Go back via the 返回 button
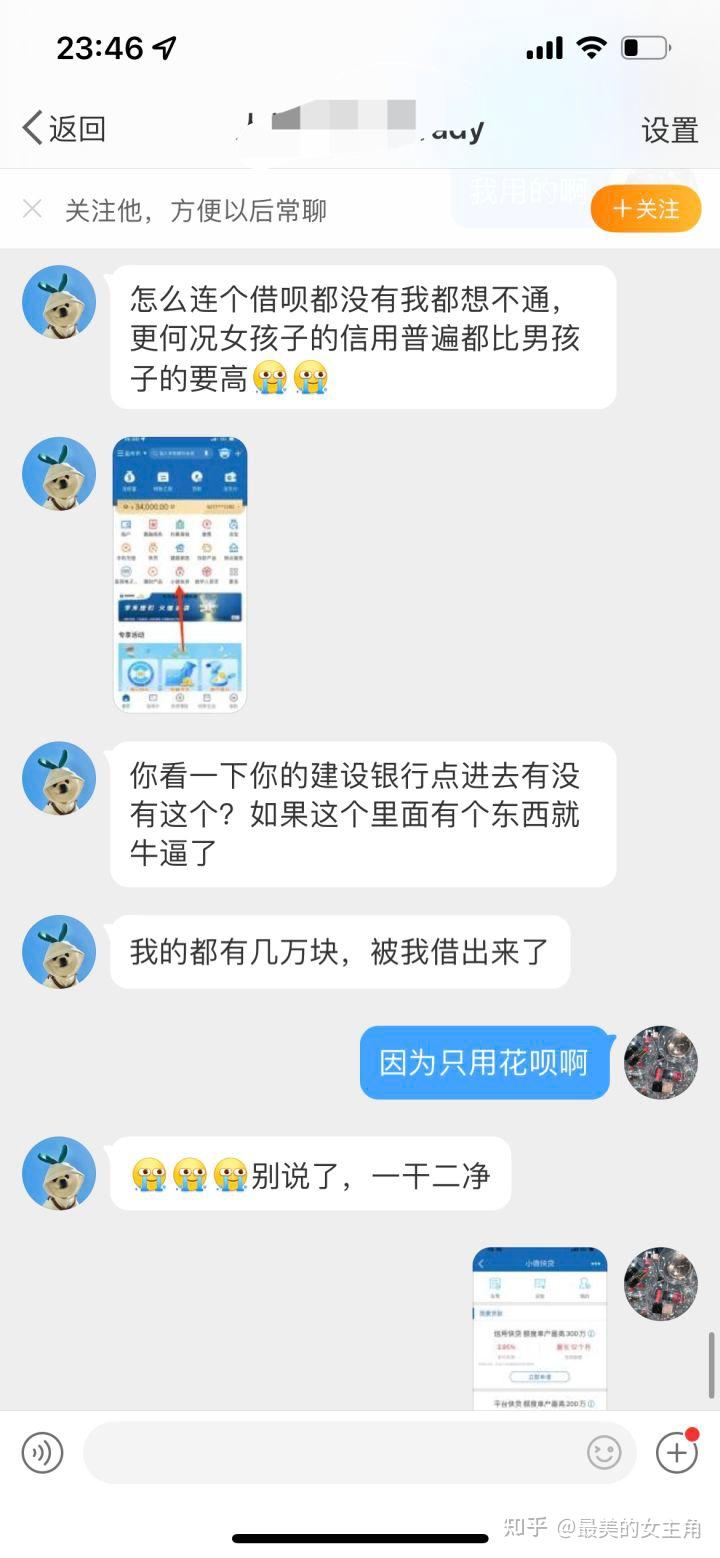The width and height of the screenshot is (720, 1558). point(64,129)
